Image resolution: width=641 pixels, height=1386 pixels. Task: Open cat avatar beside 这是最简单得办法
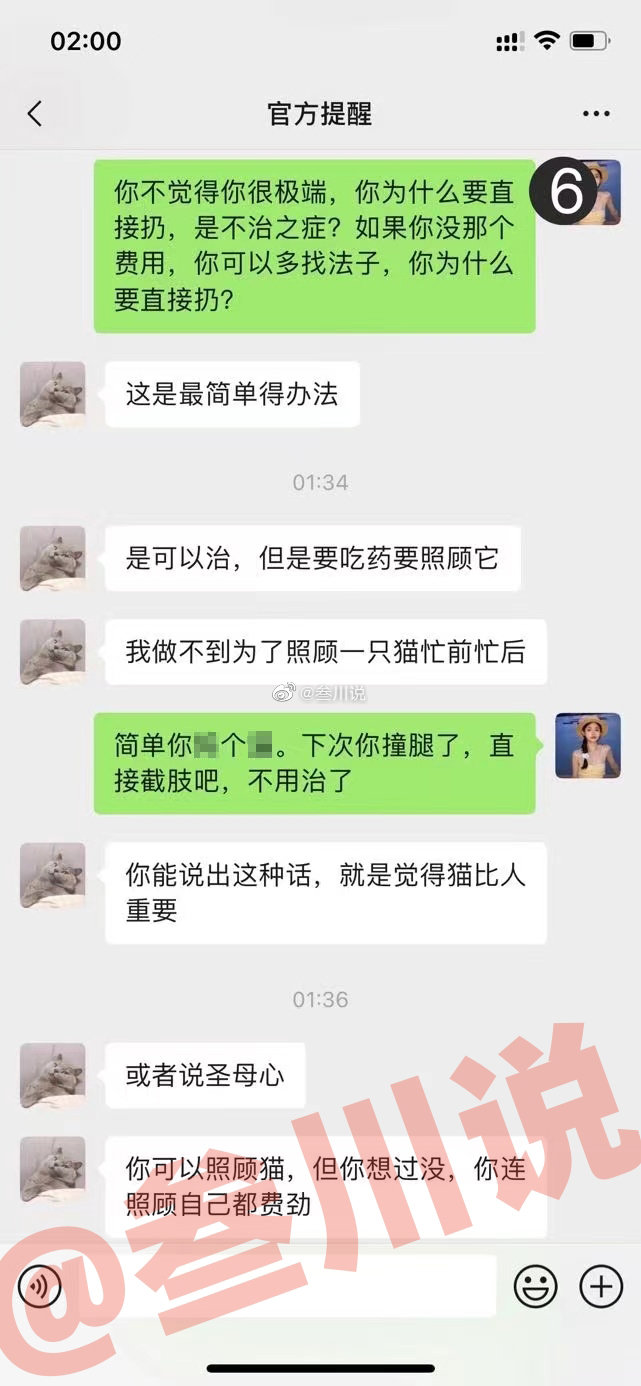point(52,394)
